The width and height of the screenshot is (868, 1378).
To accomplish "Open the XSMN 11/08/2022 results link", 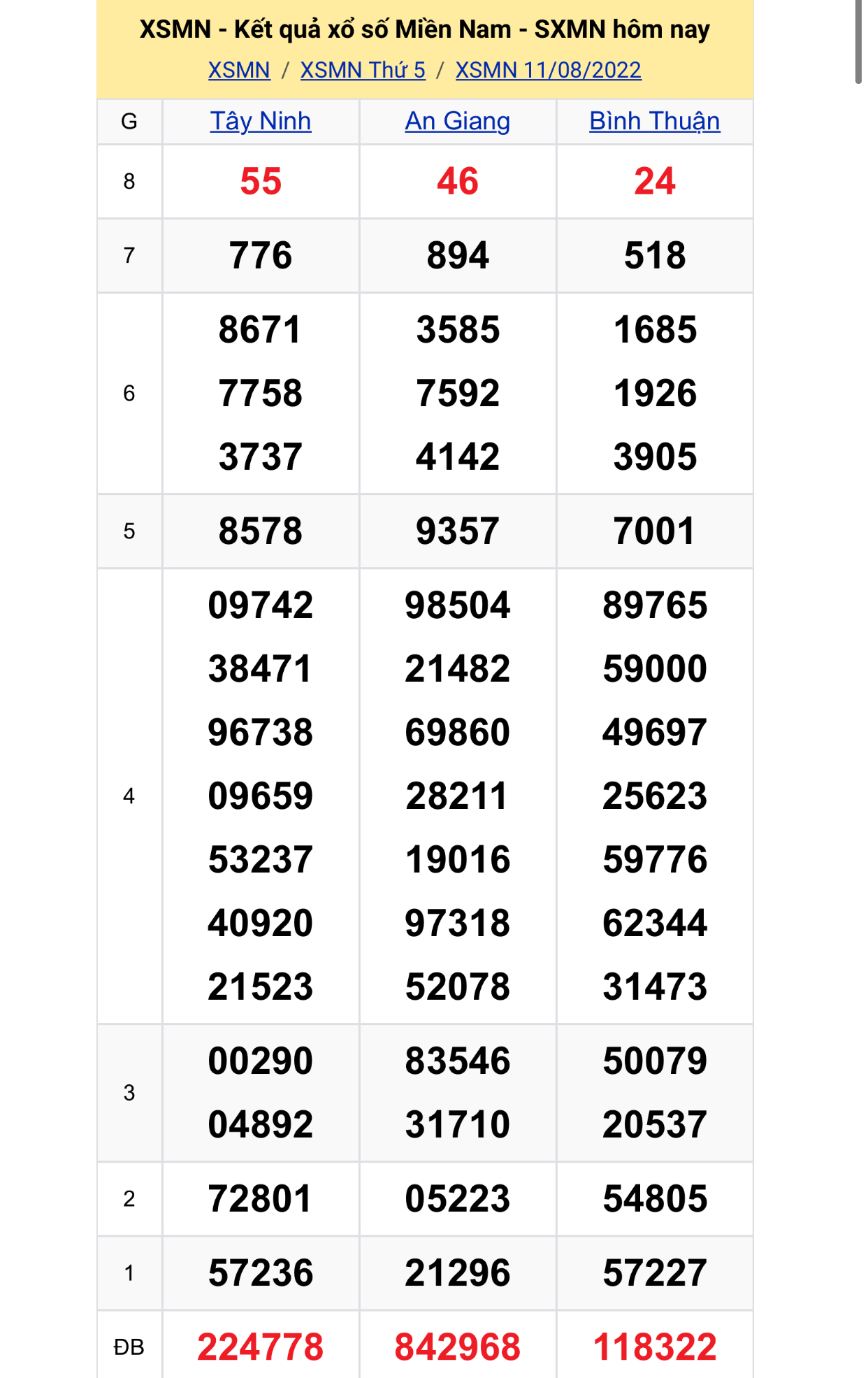I will pyautogui.click(x=549, y=70).
